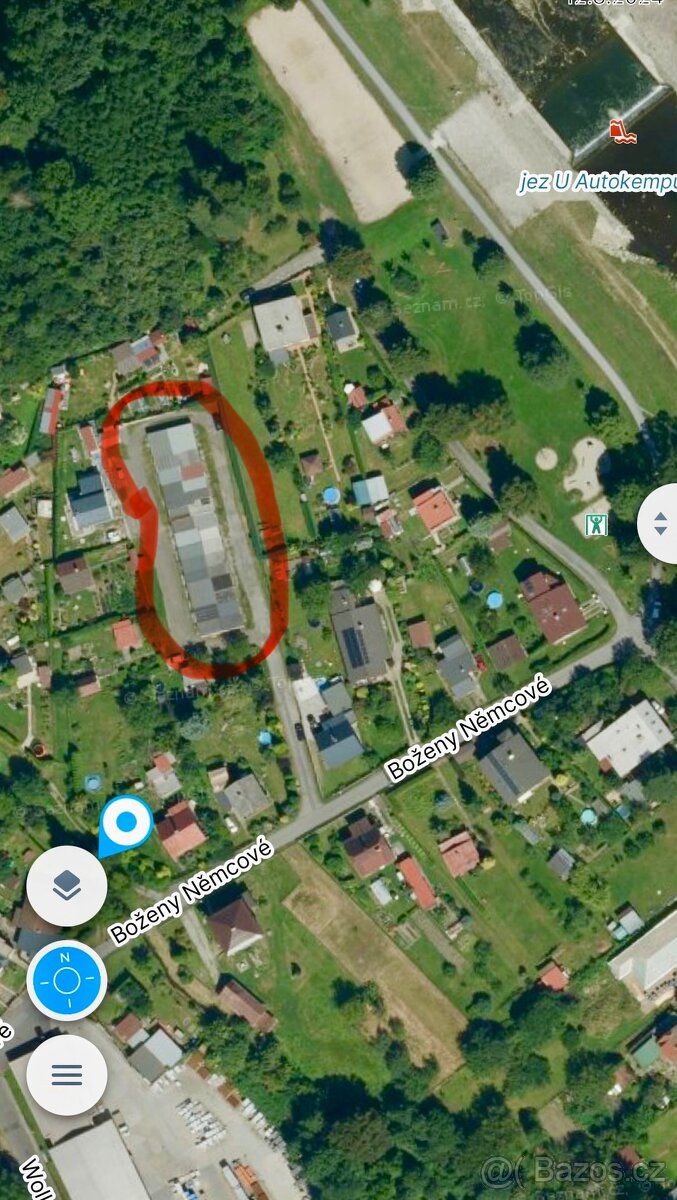The width and height of the screenshot is (677, 1200).
Task: Tap the blue compass location button
Action: pyautogui.click(x=66, y=980)
